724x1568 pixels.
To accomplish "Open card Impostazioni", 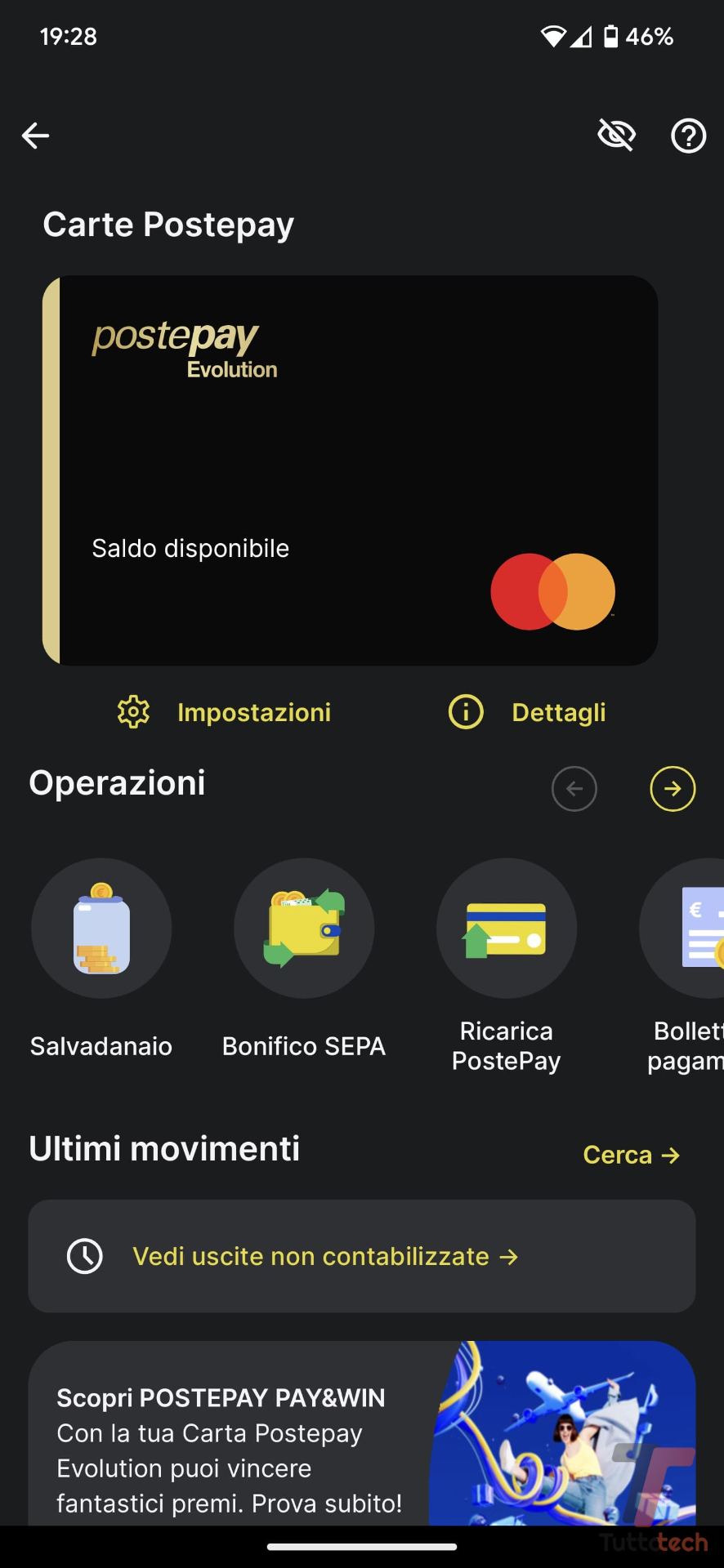I will (225, 712).
